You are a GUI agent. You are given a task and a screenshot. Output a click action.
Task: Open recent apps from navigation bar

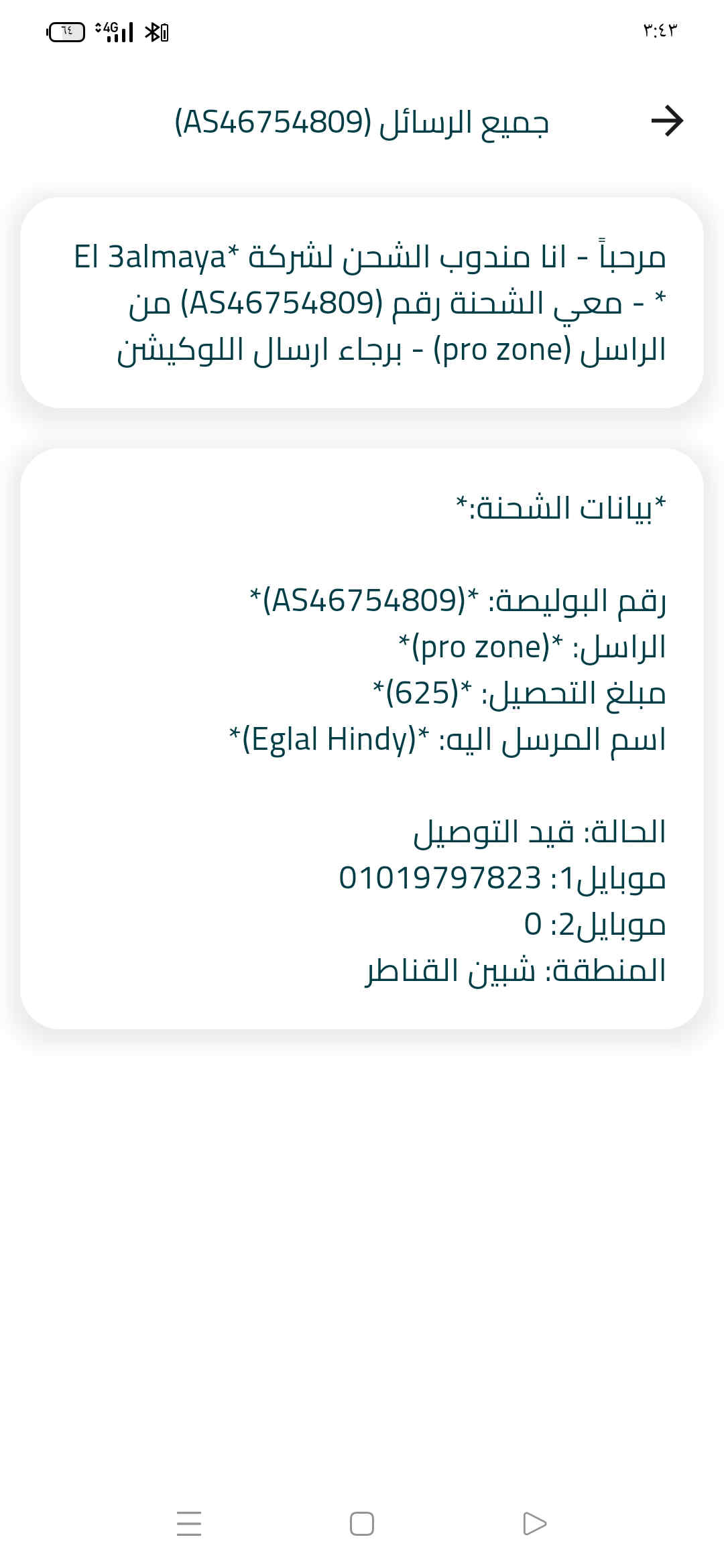[x=189, y=1523]
